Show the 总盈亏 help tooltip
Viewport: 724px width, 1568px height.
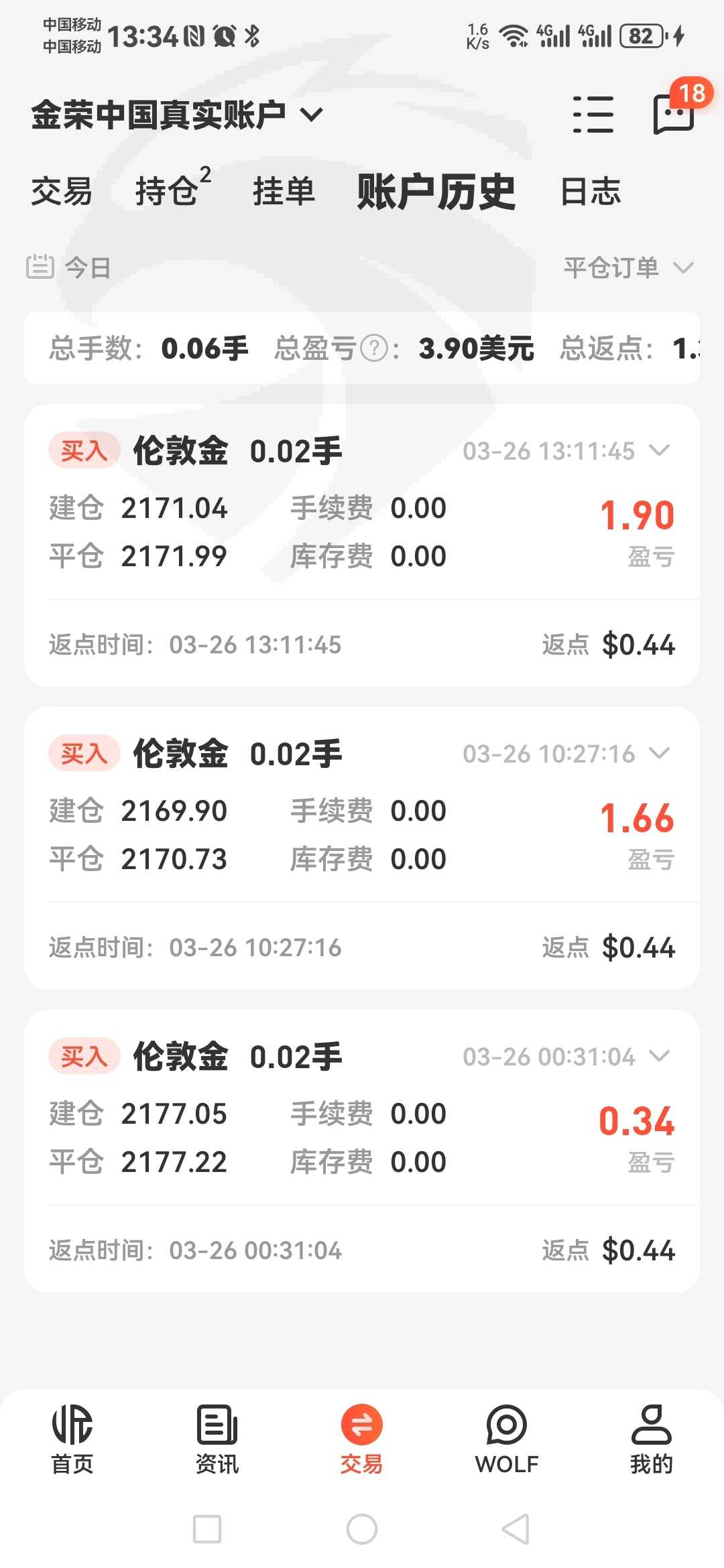[374, 348]
